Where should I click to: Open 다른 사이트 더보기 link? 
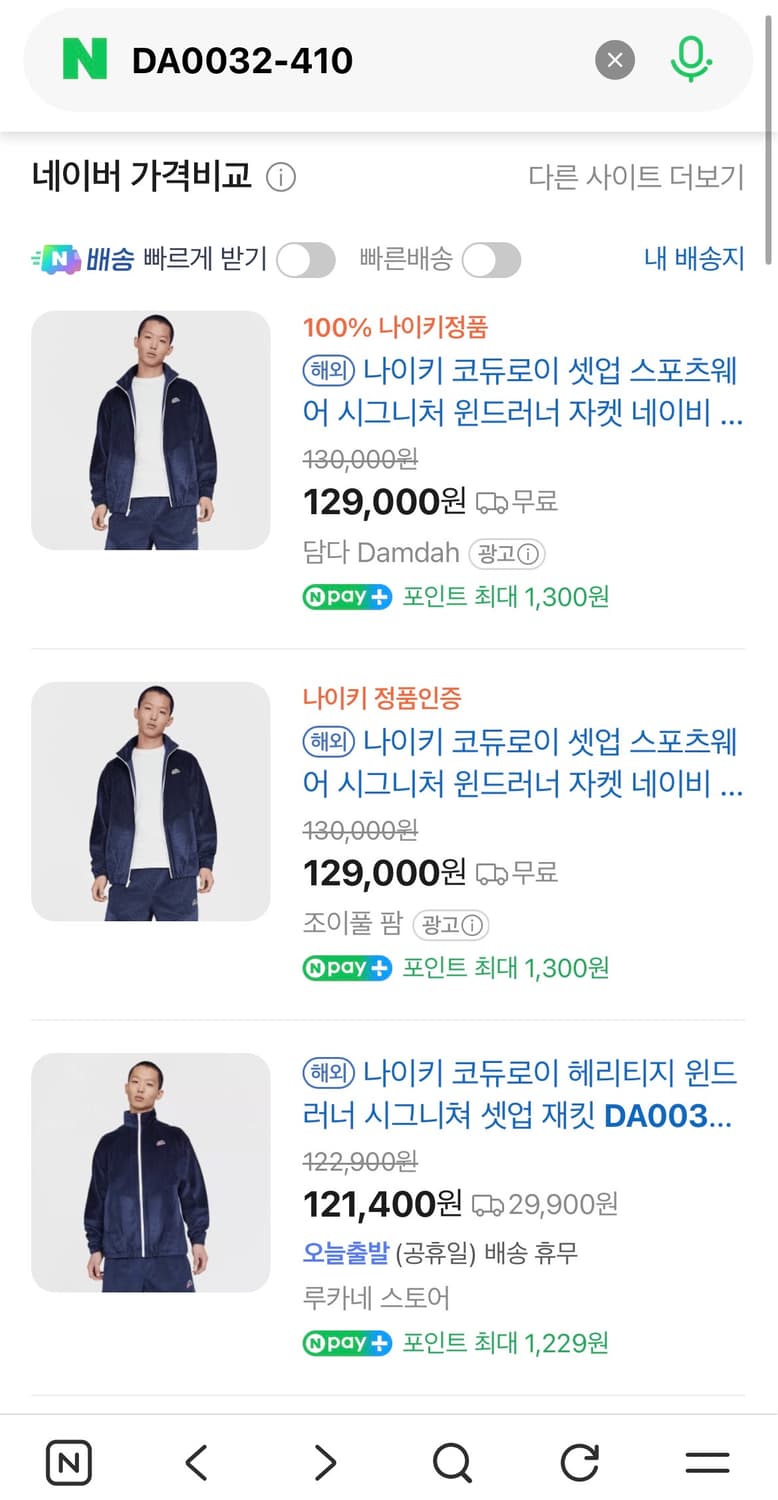(636, 176)
